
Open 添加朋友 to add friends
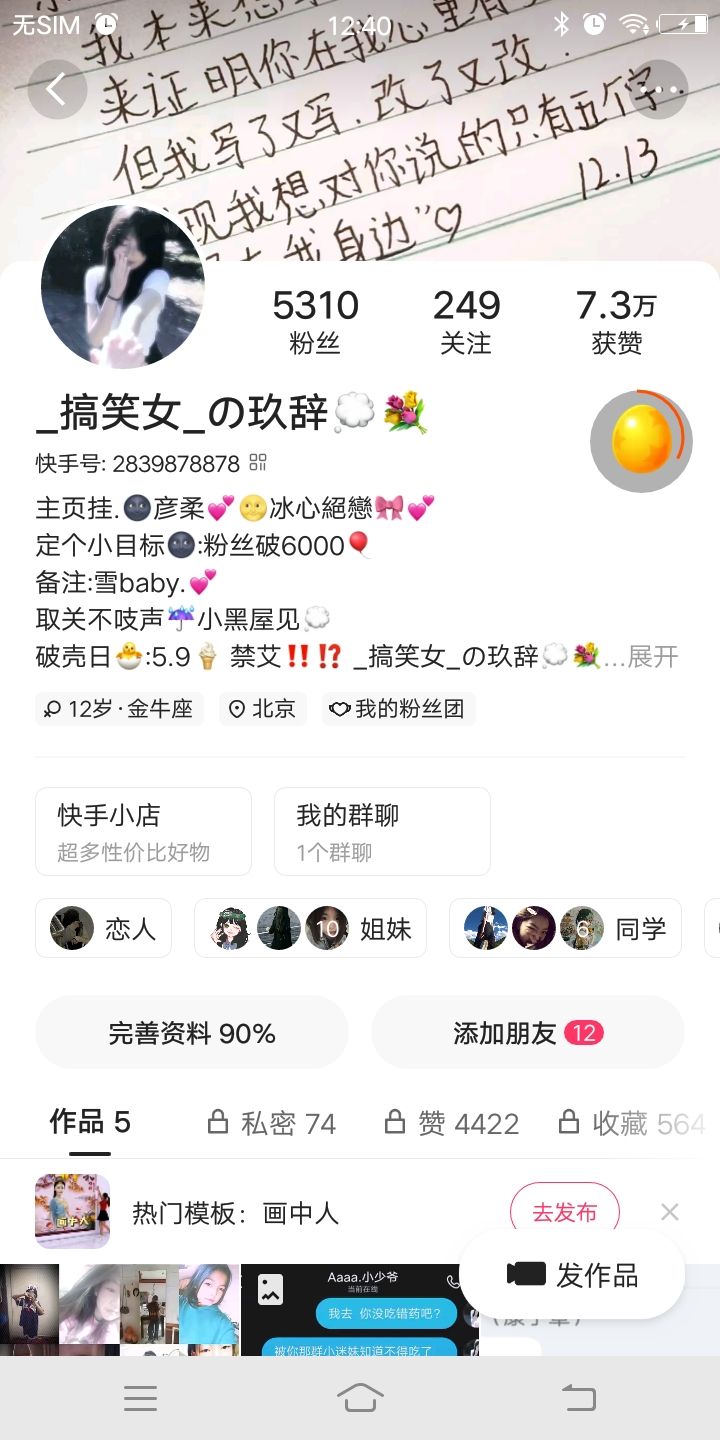click(527, 1033)
